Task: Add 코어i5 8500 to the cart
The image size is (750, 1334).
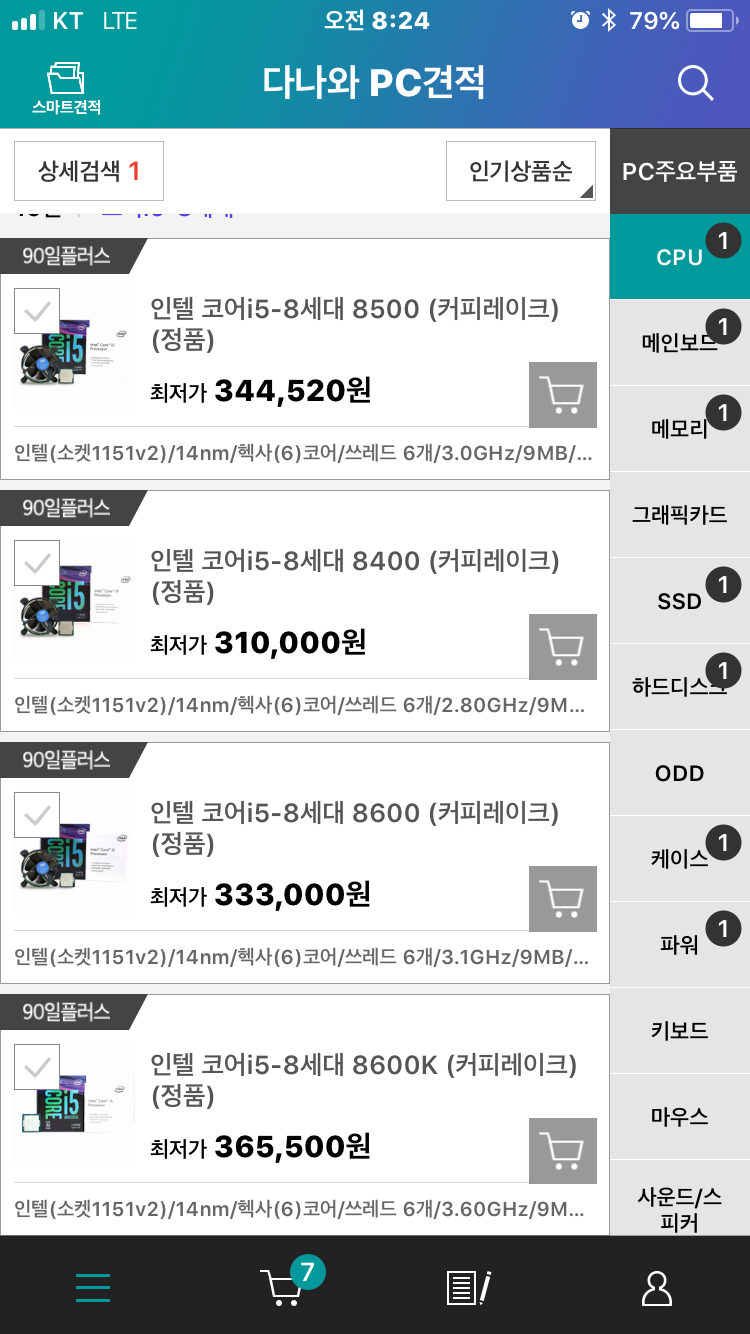Action: 563,395
